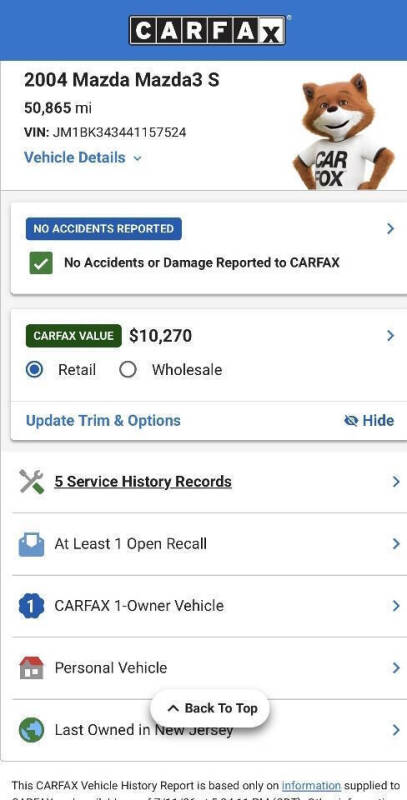Expand the Vehicle Details dropdown
The image size is (407, 800).
83,158
